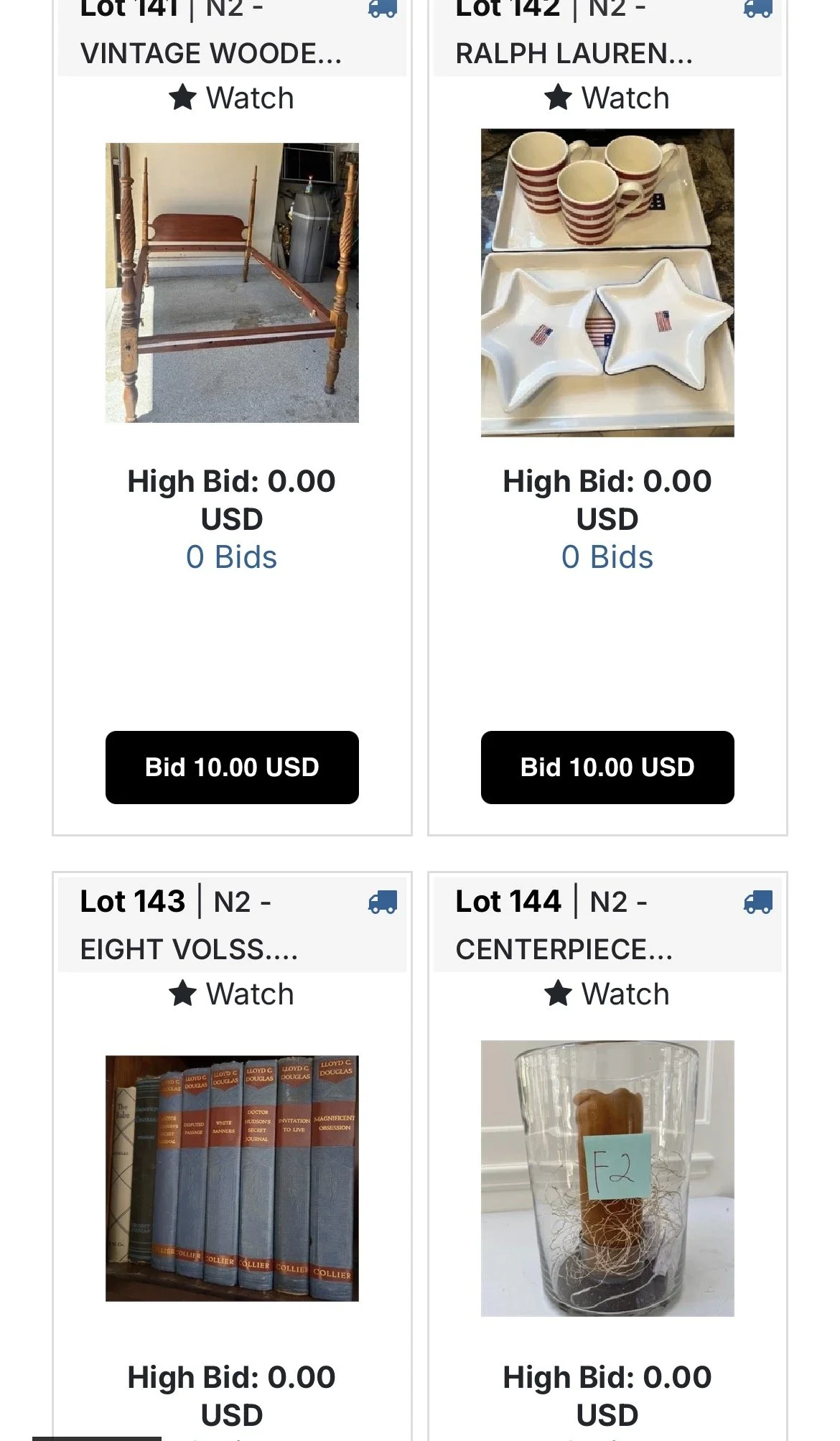View the 0 Bids link for Lot 142

607,557
